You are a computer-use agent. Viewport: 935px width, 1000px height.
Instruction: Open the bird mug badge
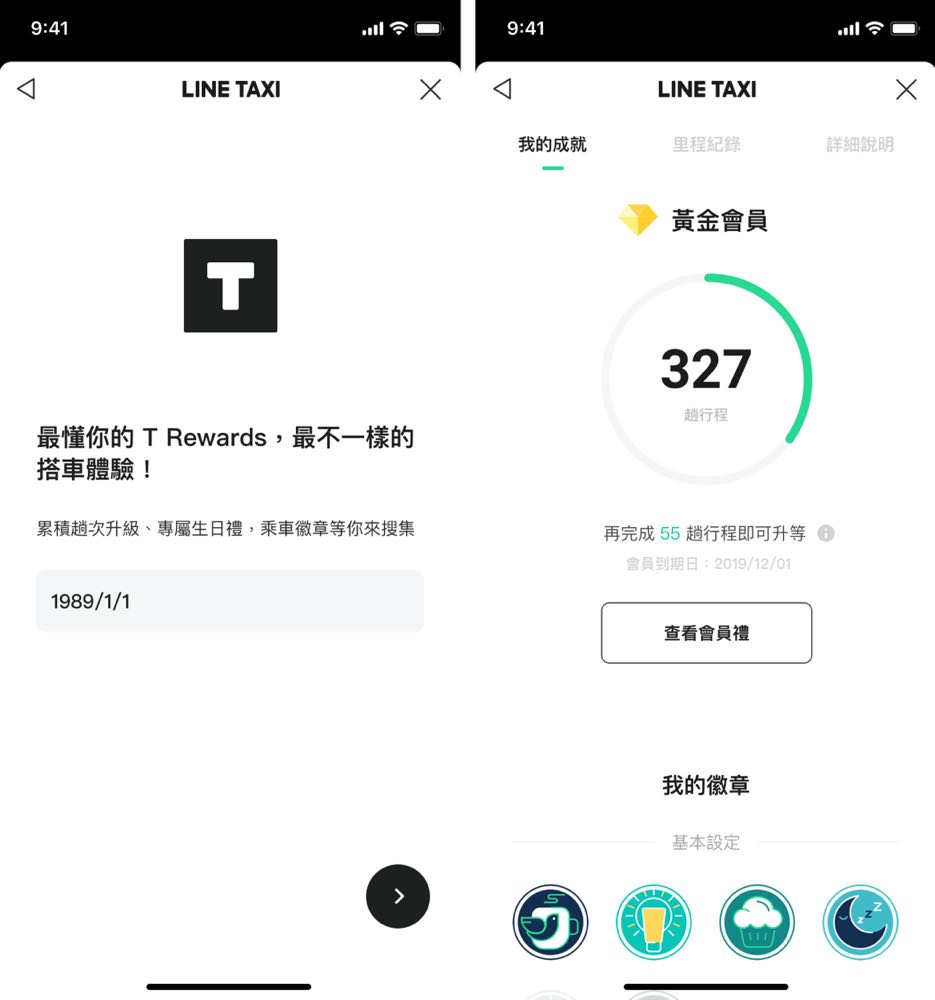click(550, 922)
